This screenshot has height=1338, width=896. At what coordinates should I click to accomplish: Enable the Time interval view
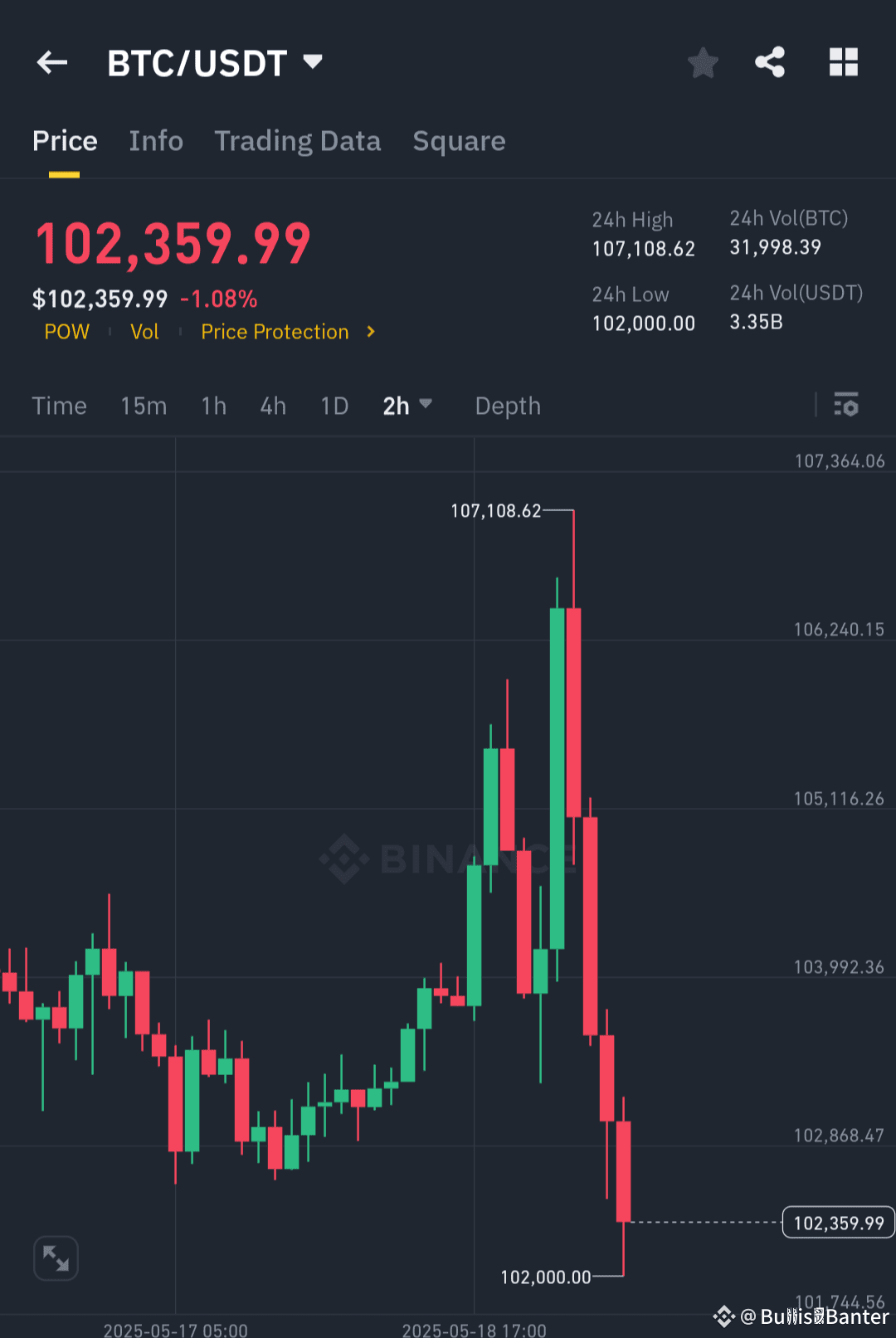[59, 406]
